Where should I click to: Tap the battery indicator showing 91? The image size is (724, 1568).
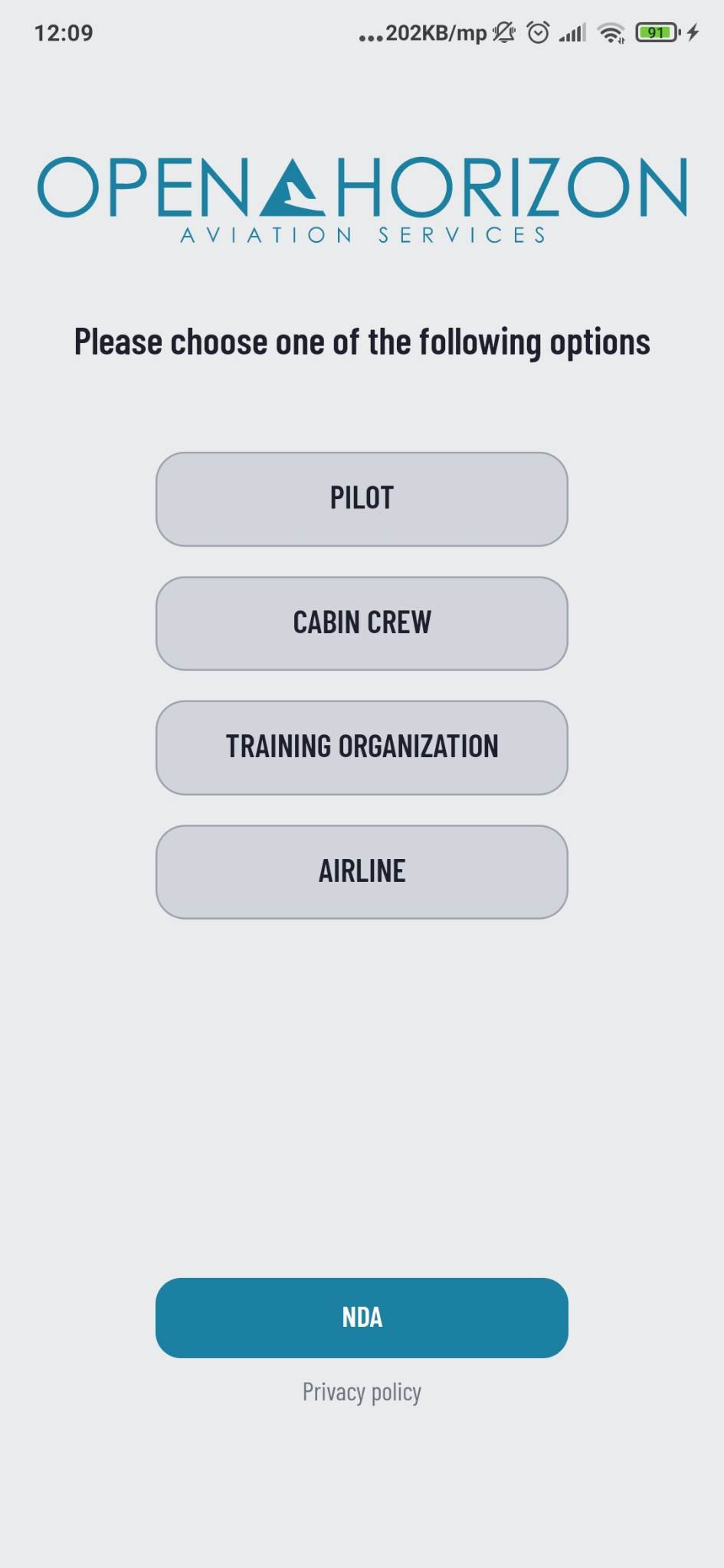[x=655, y=32]
